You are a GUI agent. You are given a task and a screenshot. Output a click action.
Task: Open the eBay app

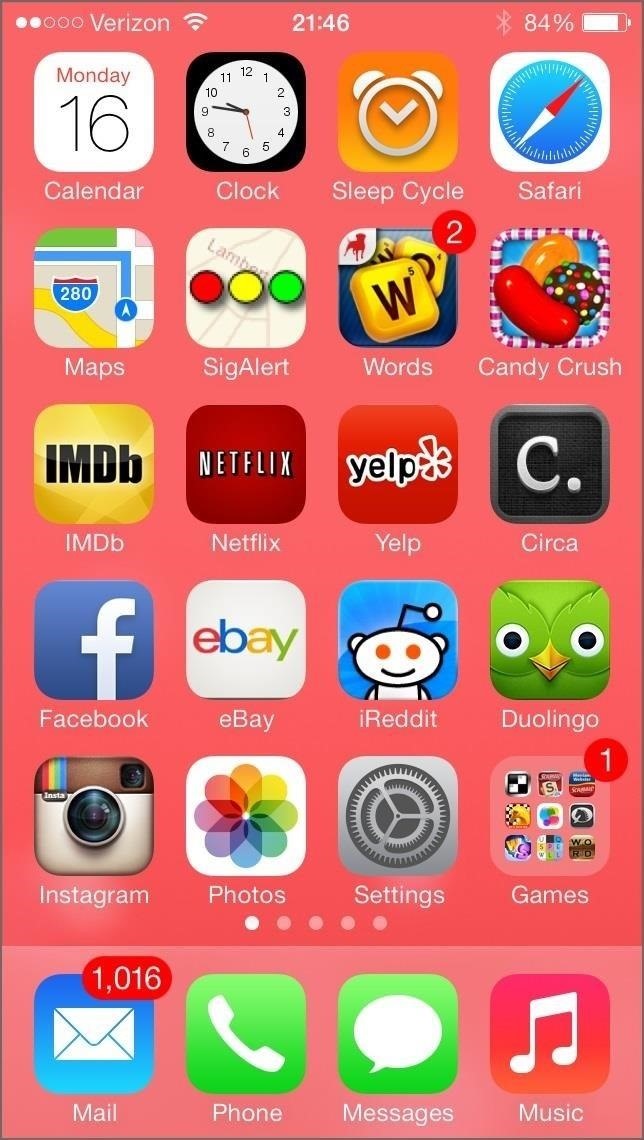[246, 640]
